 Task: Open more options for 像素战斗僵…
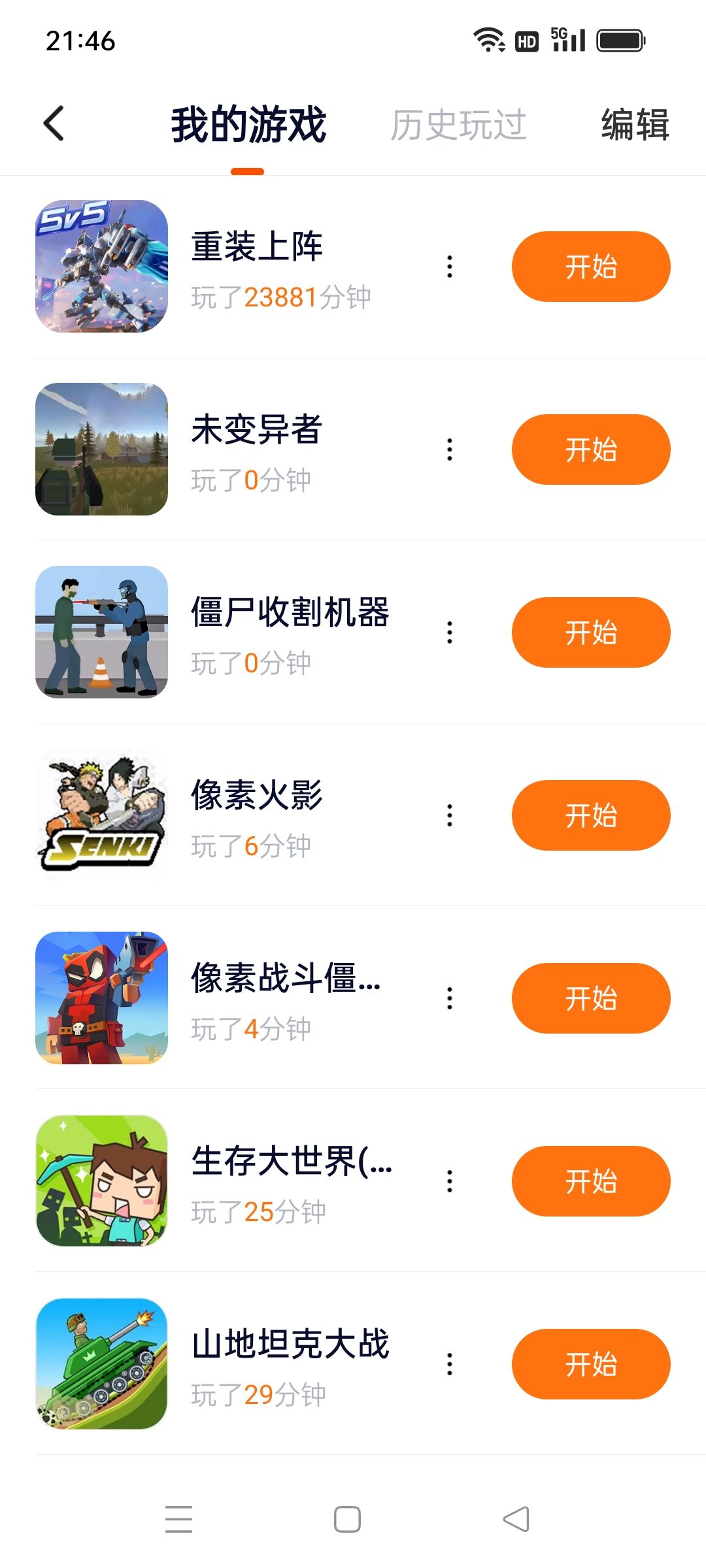tap(450, 998)
